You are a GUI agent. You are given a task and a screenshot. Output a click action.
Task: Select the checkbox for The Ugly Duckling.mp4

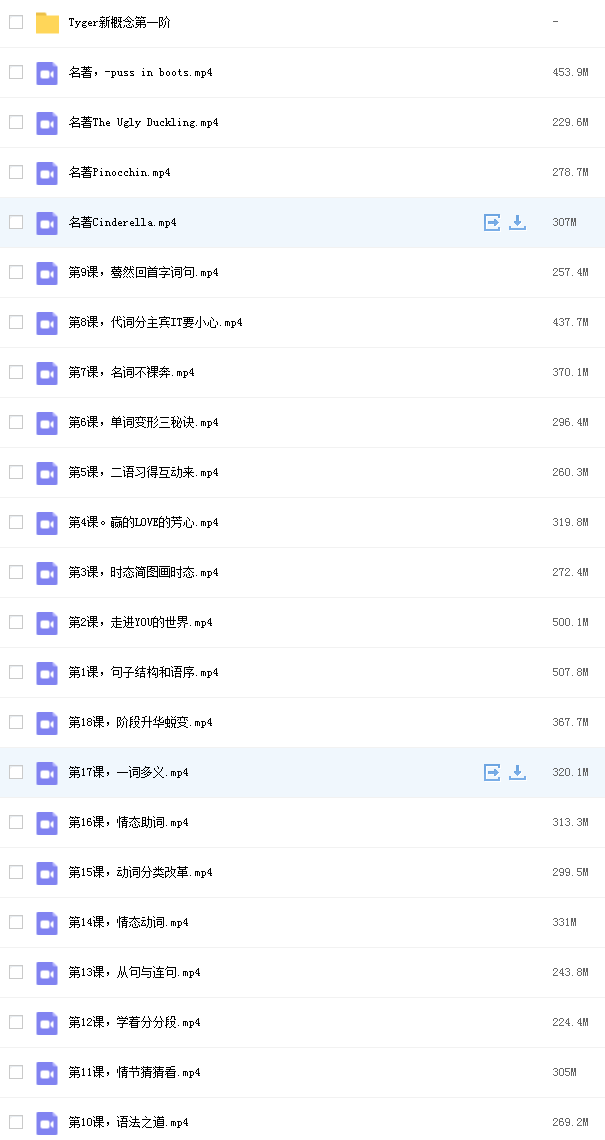click(x=16, y=122)
